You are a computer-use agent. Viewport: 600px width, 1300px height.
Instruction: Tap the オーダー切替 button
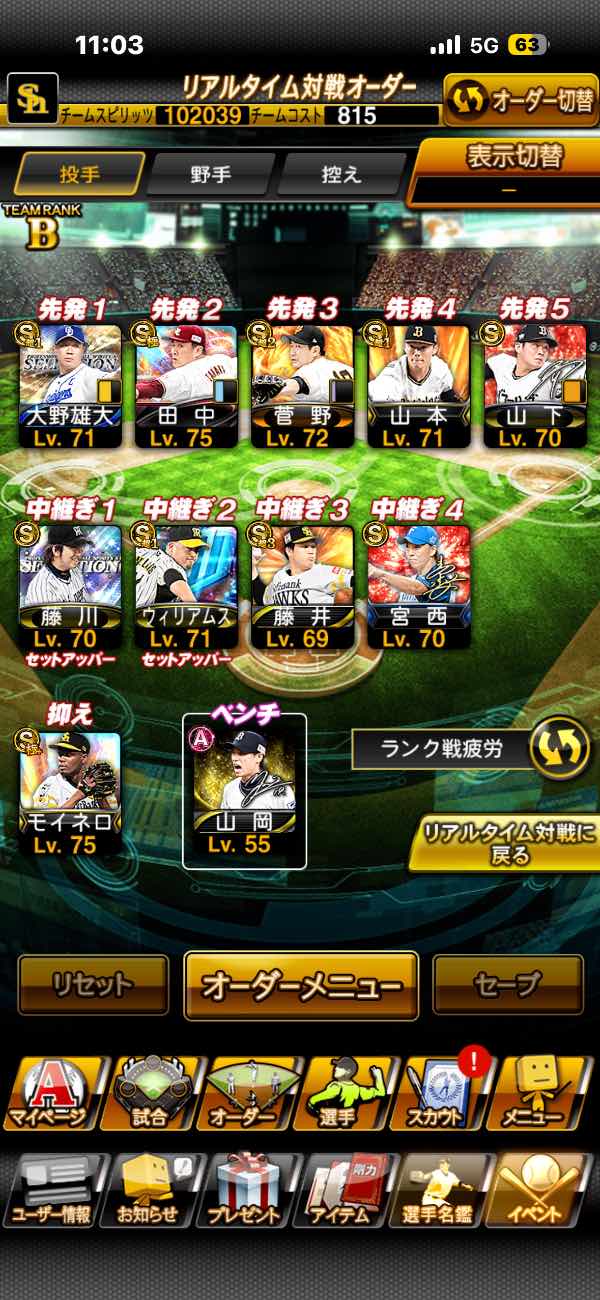(x=520, y=99)
